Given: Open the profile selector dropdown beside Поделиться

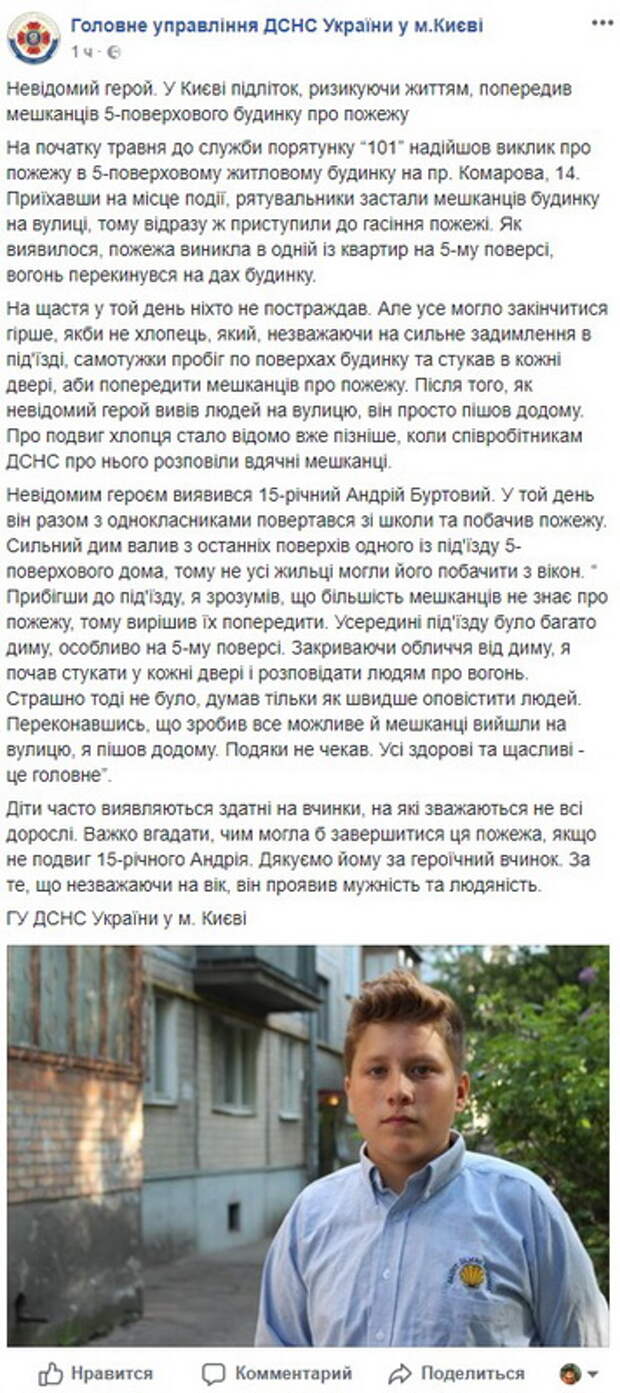Looking at the screenshot, I should click(580, 1373).
